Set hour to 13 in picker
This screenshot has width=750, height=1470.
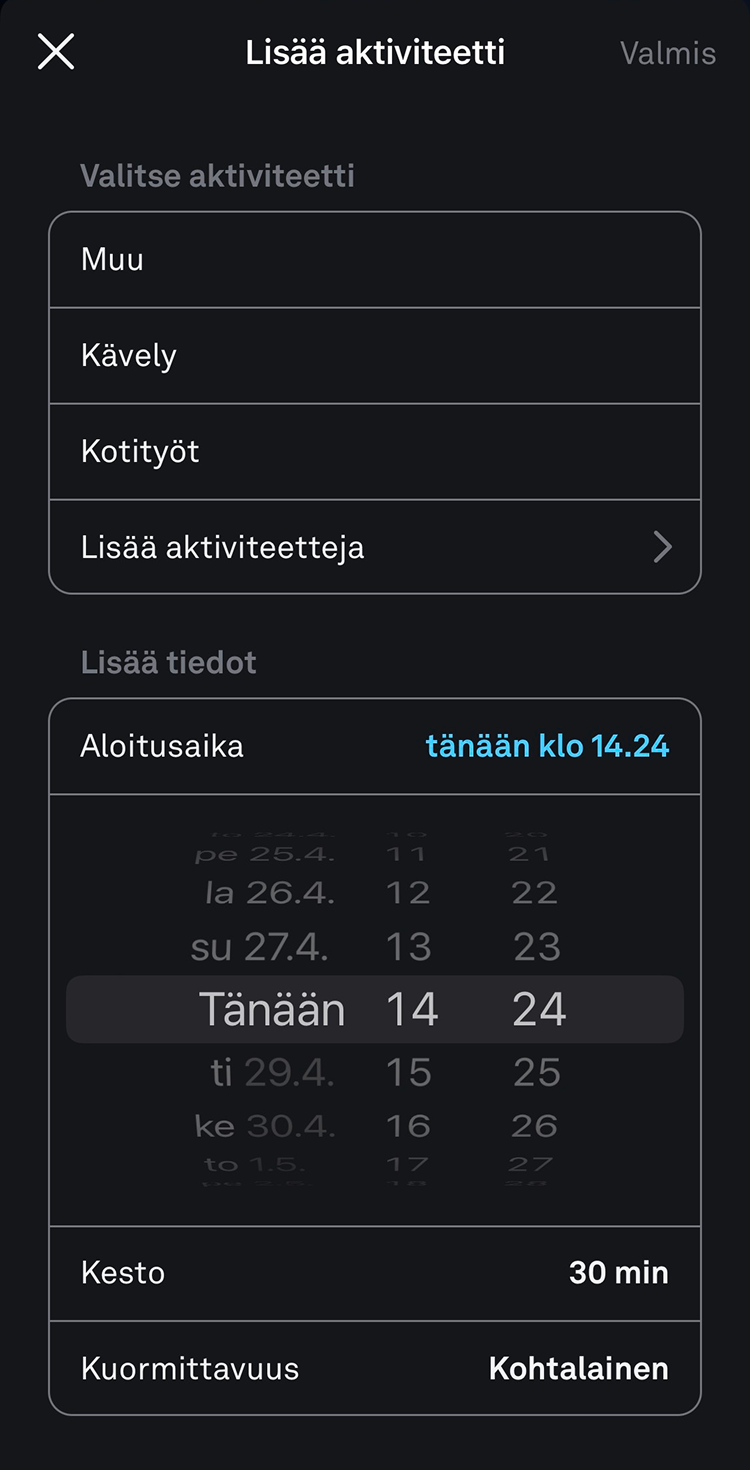pyautogui.click(x=408, y=947)
